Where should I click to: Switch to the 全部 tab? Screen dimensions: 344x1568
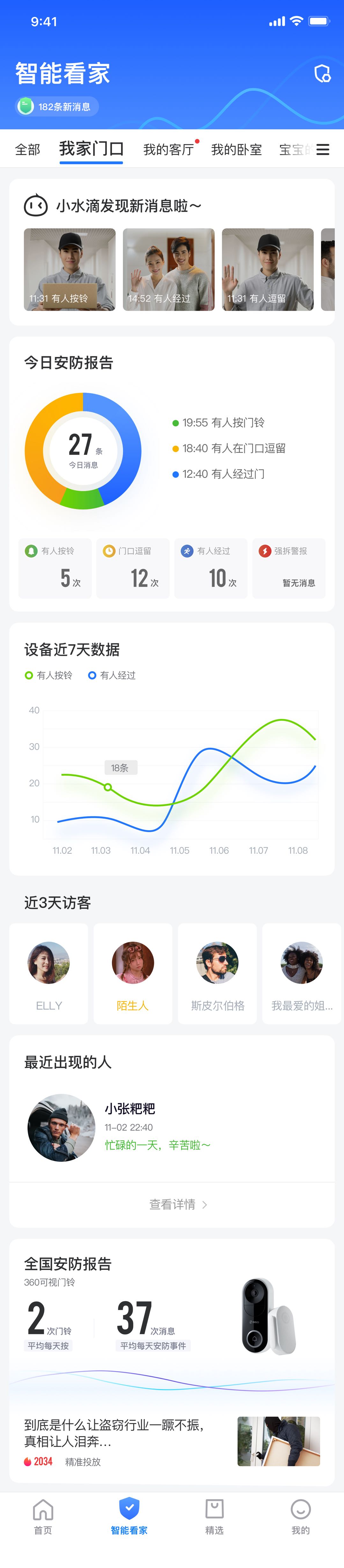click(x=27, y=150)
